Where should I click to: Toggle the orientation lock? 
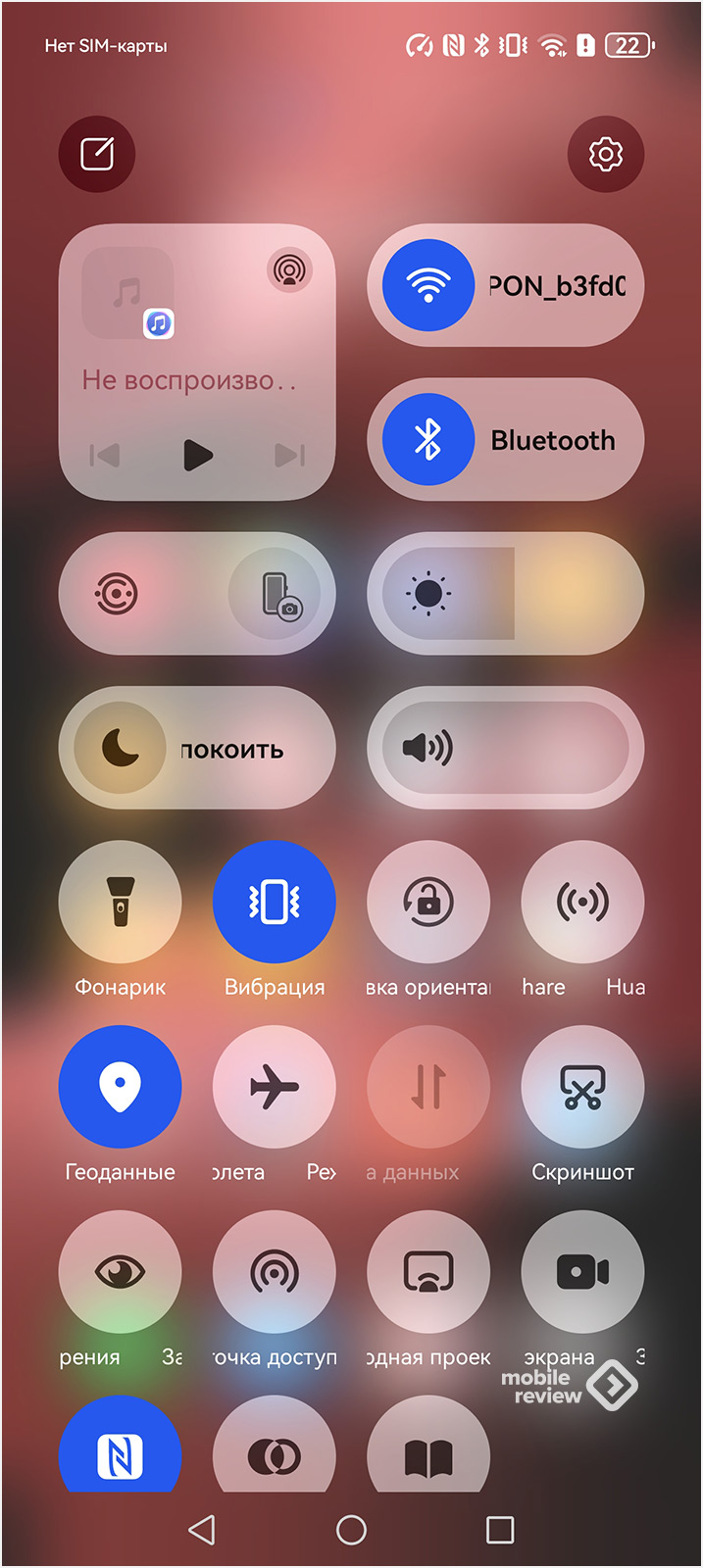coord(427,902)
